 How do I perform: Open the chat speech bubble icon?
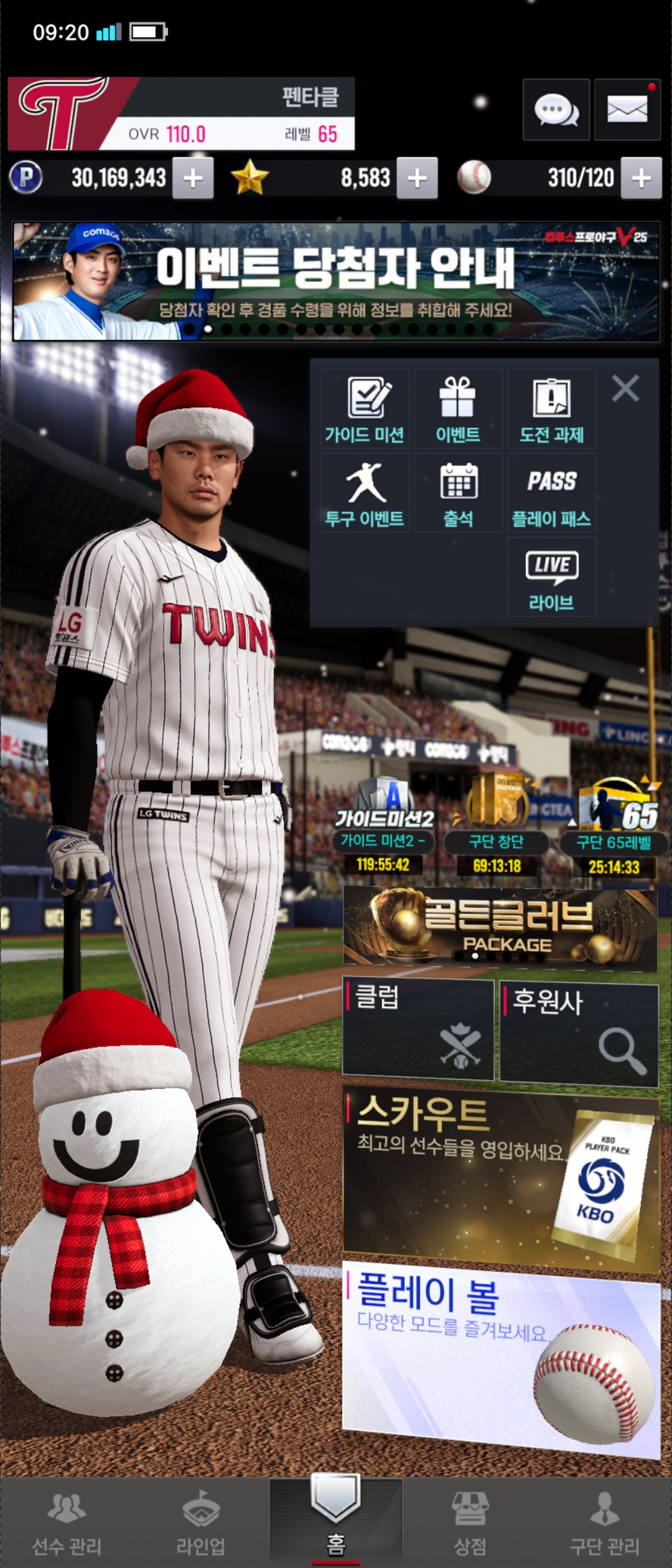[x=556, y=110]
